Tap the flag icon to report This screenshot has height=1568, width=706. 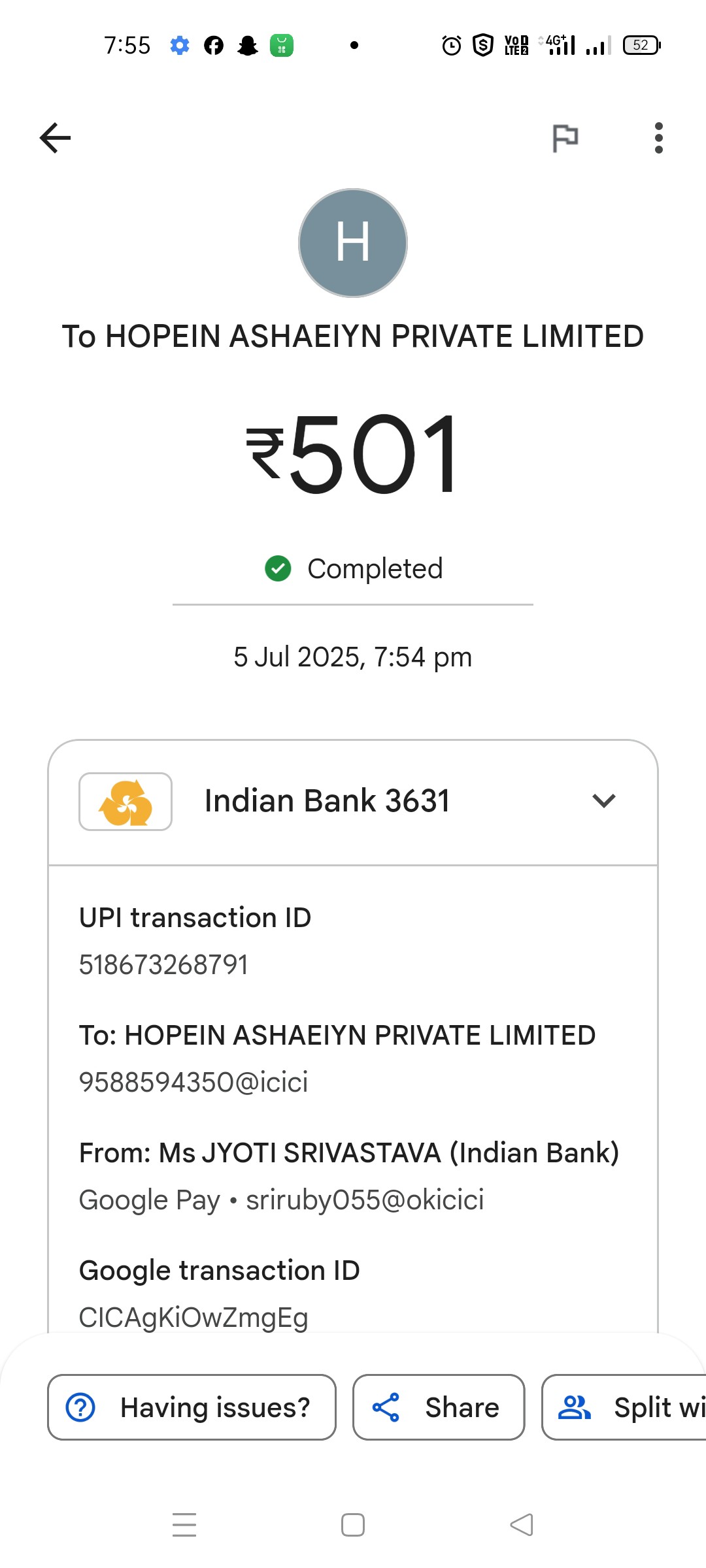coord(565,138)
